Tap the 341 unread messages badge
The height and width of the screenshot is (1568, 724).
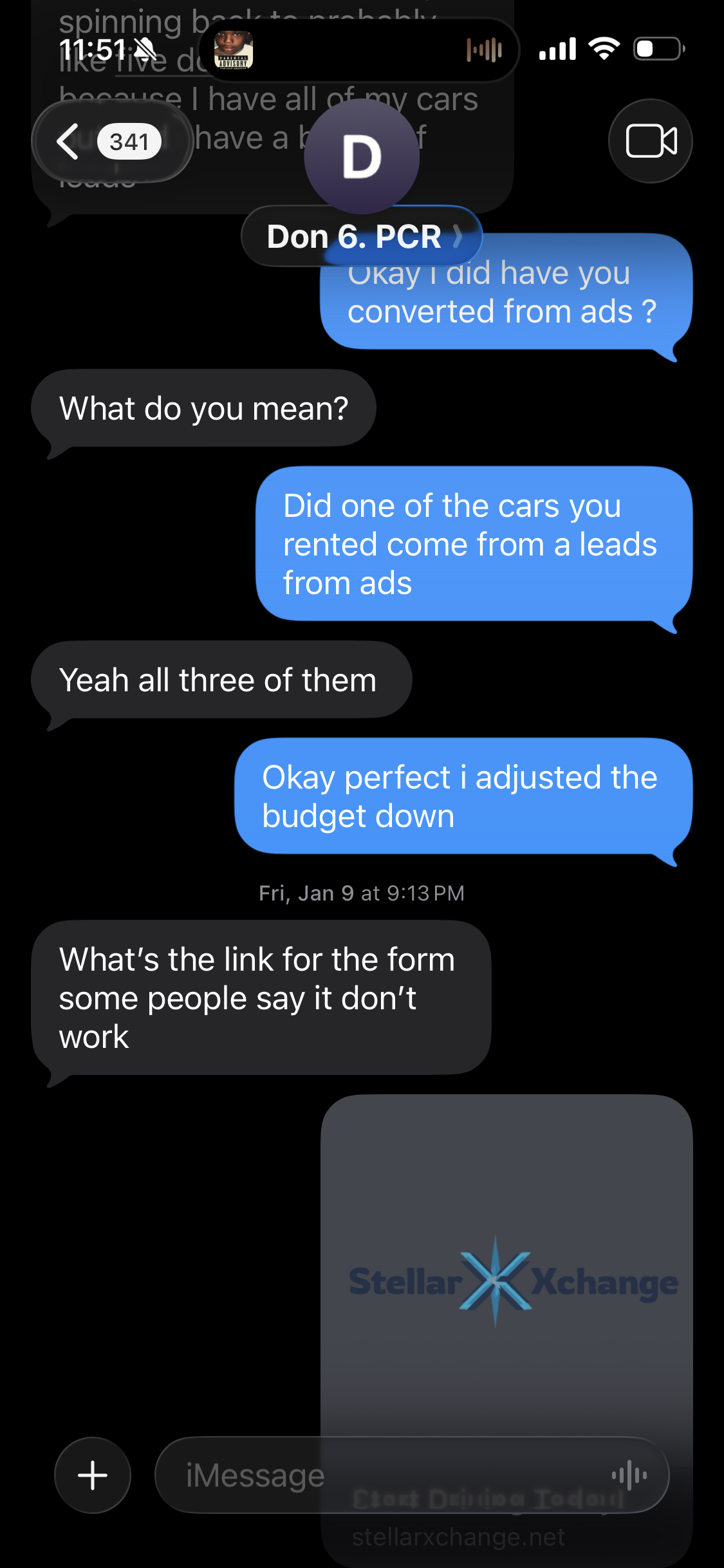(x=129, y=142)
